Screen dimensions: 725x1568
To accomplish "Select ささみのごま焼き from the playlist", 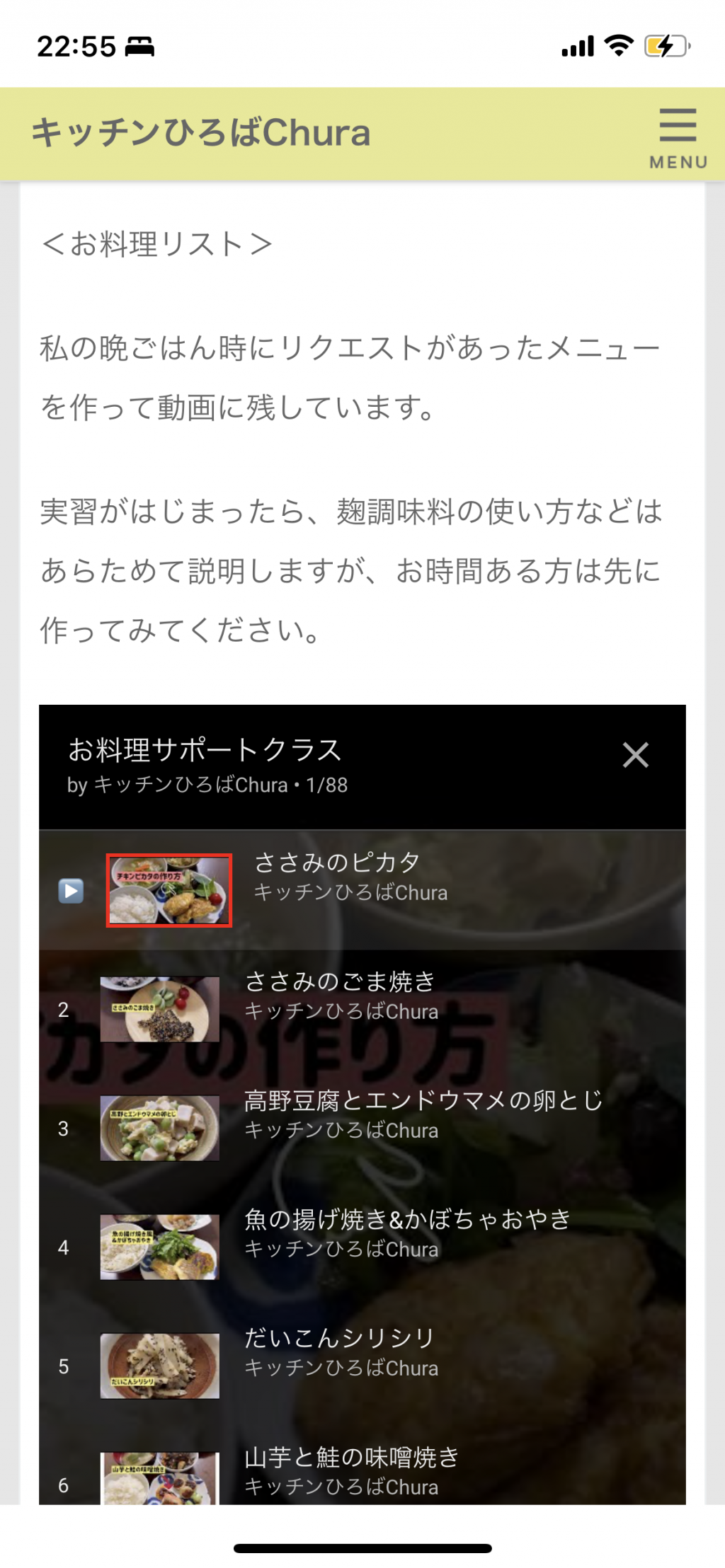I will tap(362, 1009).
